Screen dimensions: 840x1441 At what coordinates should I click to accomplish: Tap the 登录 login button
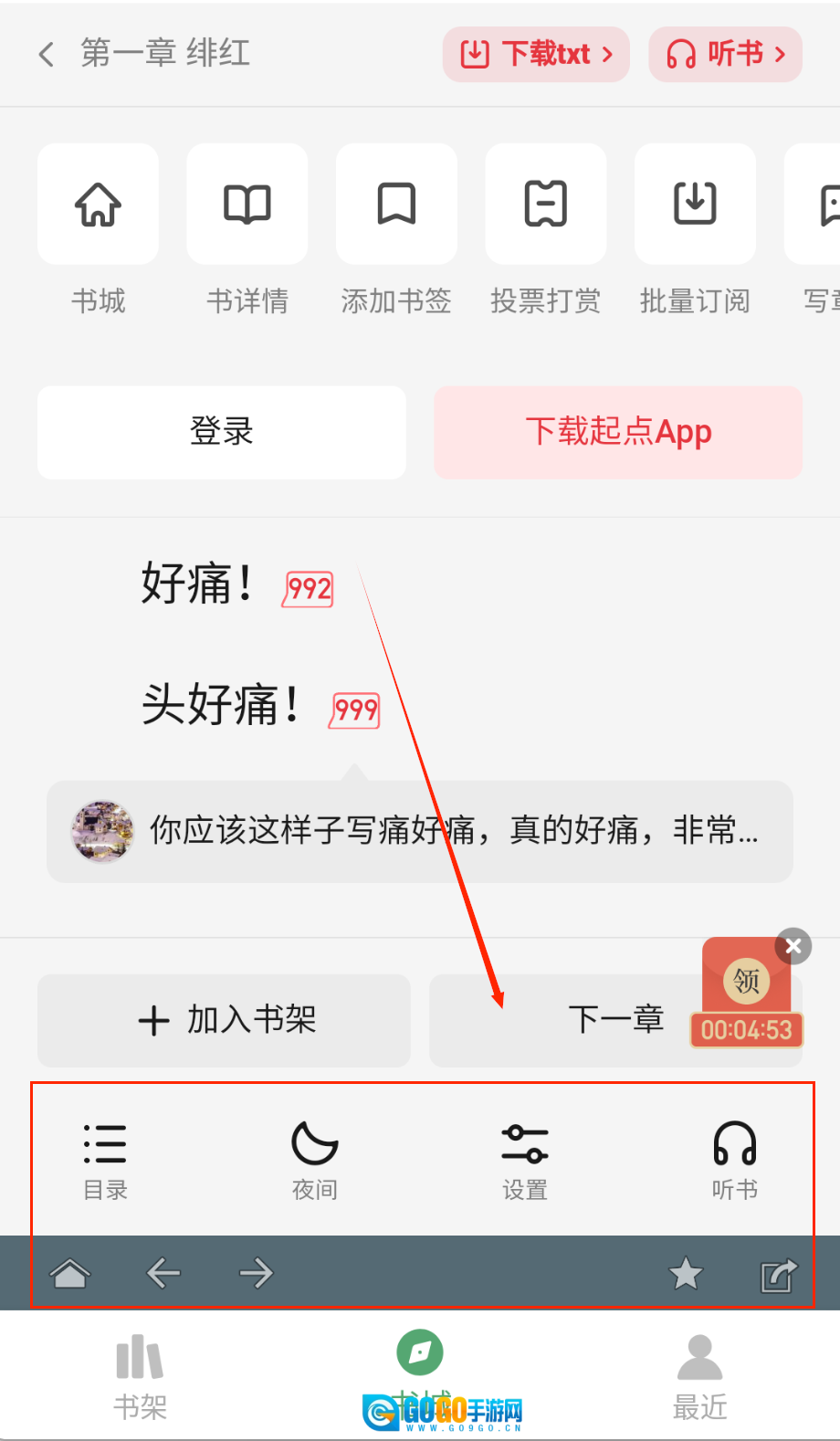click(222, 432)
